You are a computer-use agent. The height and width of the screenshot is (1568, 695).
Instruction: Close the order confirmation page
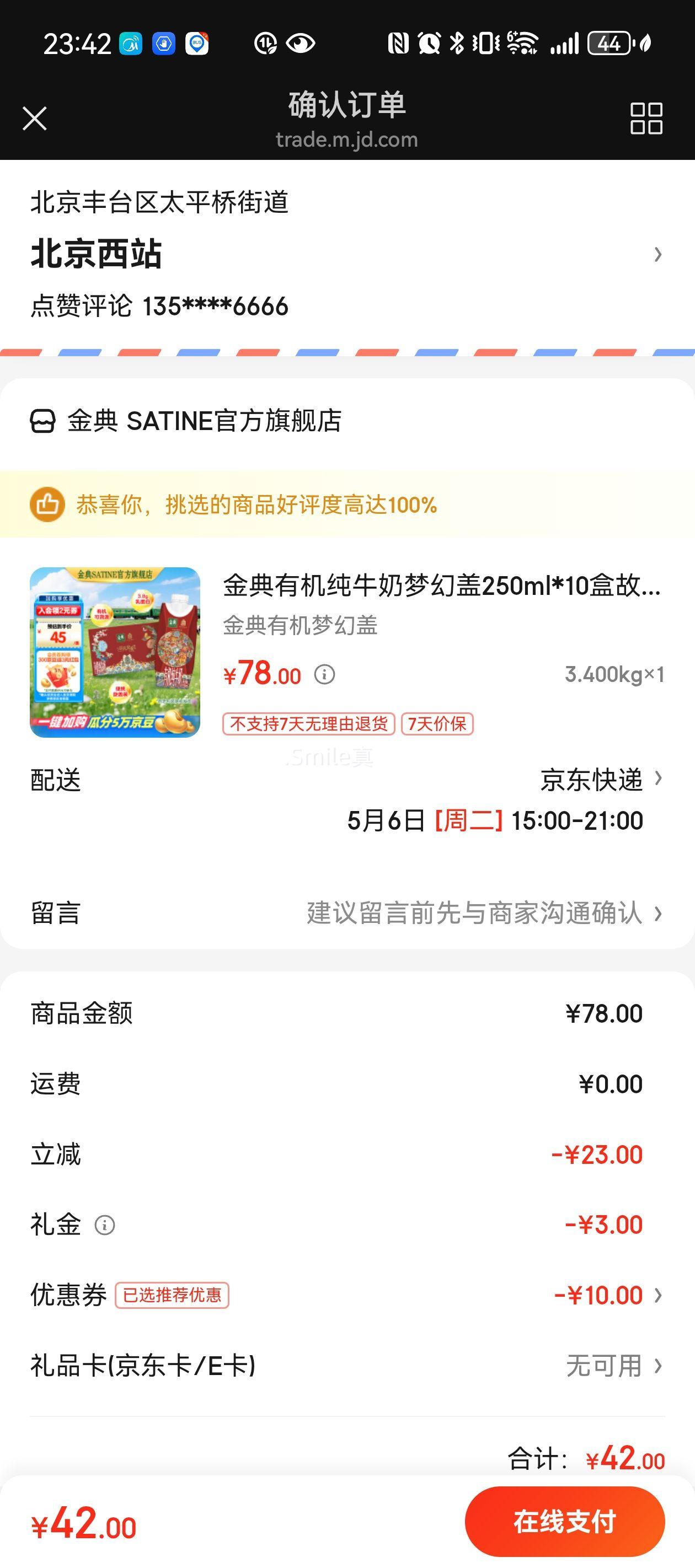pyautogui.click(x=35, y=119)
